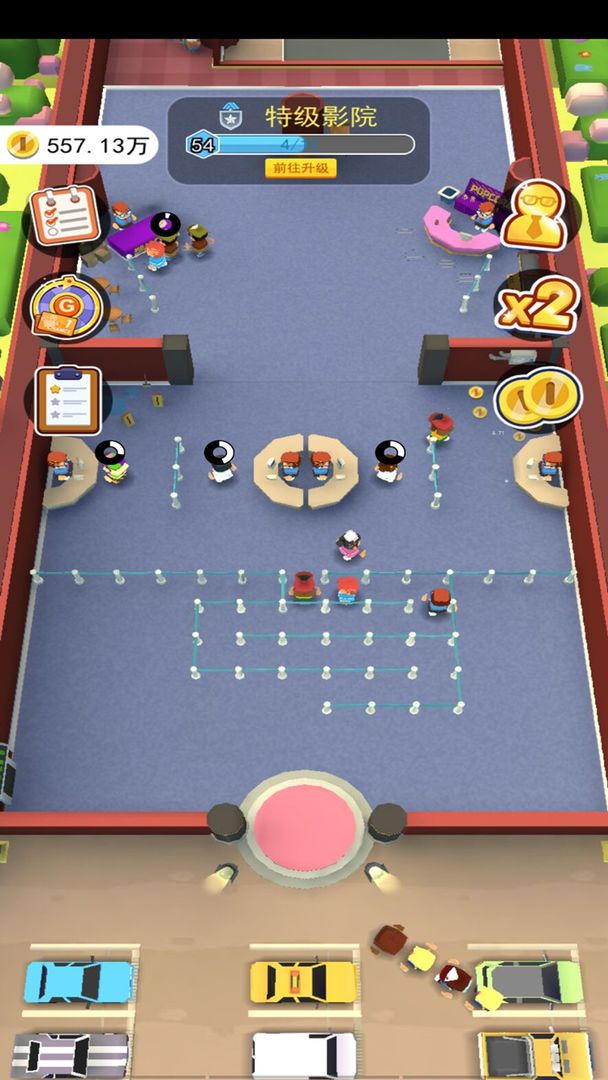The width and height of the screenshot is (608, 1080).
Task: Open the star rating clipboard icon
Action: click(67, 400)
